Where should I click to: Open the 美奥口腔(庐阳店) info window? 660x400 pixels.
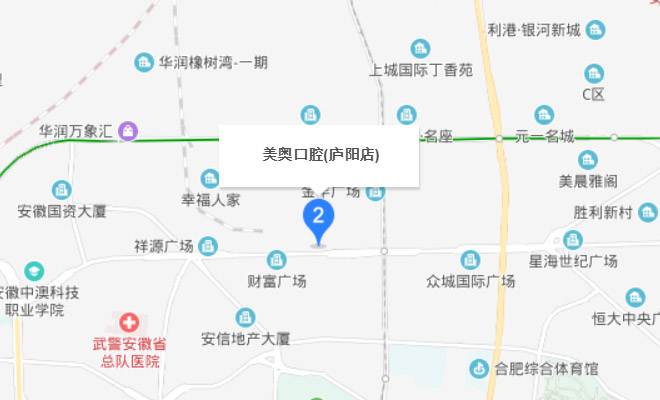click(319, 155)
